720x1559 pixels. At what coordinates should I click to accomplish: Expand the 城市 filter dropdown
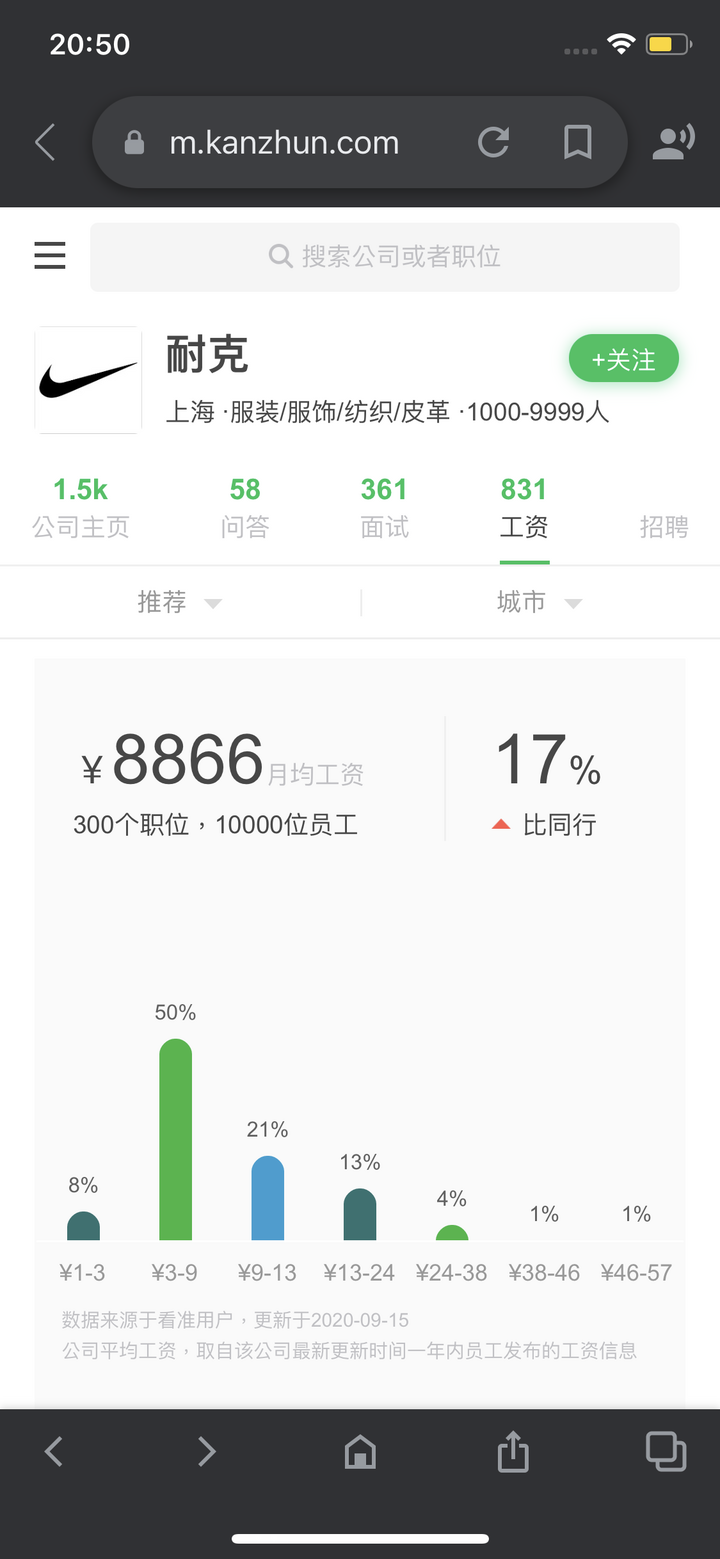coord(539,602)
